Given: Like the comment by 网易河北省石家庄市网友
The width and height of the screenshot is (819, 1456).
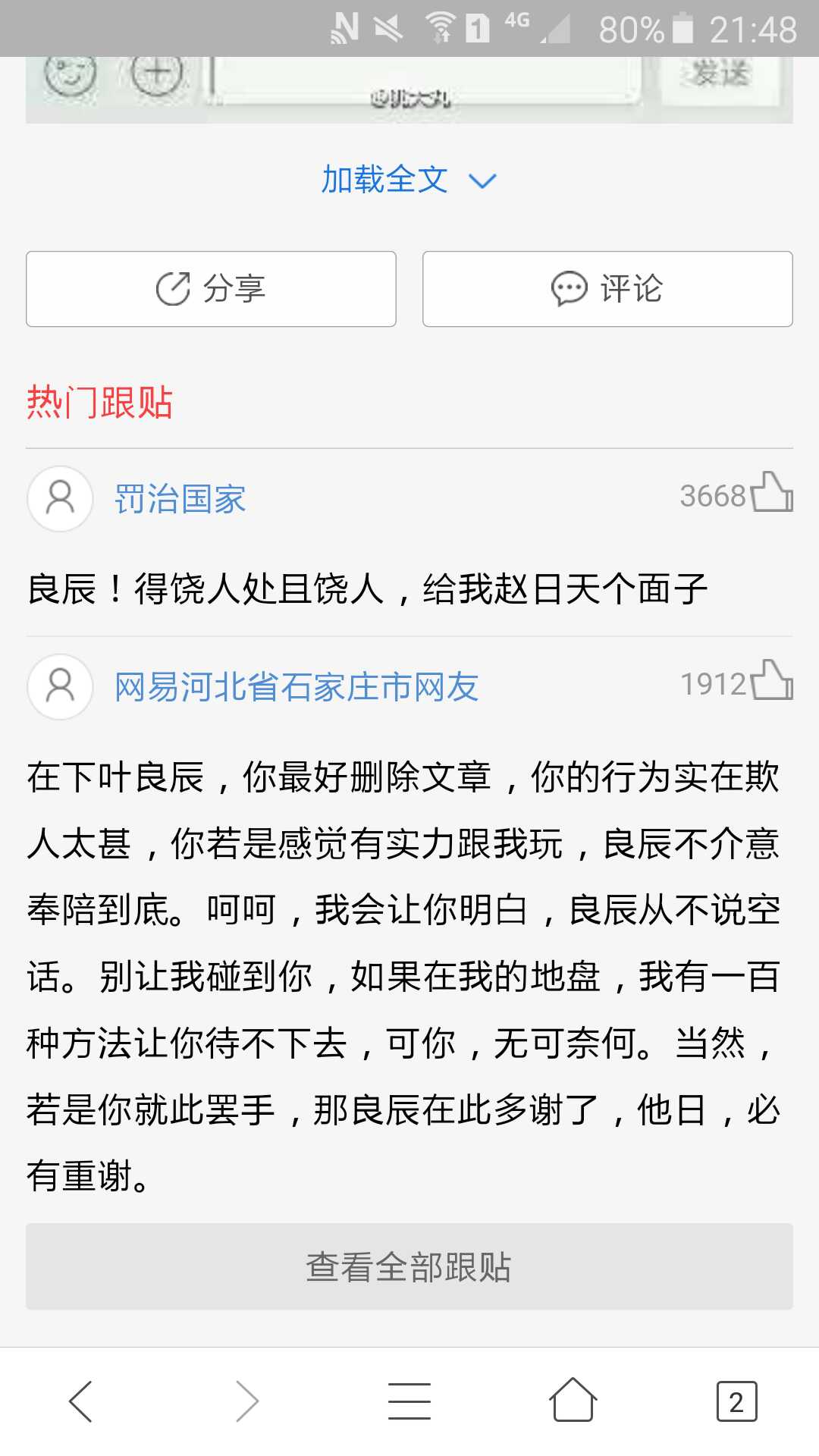Looking at the screenshot, I should (x=771, y=681).
